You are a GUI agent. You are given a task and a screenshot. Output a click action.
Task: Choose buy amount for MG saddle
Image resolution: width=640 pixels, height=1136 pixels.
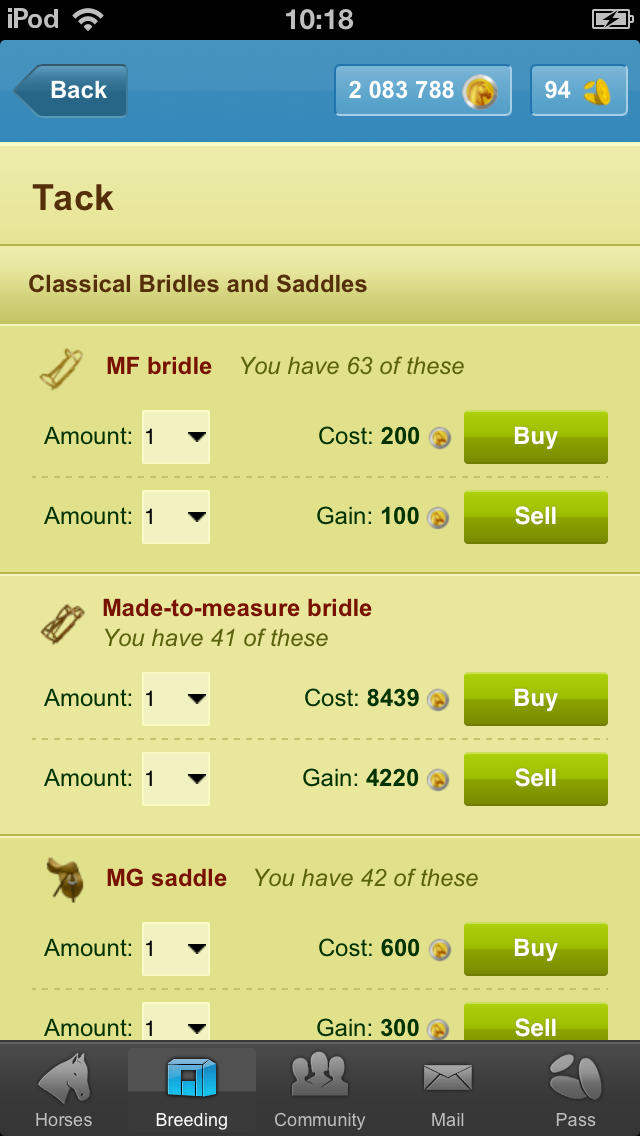(176, 949)
